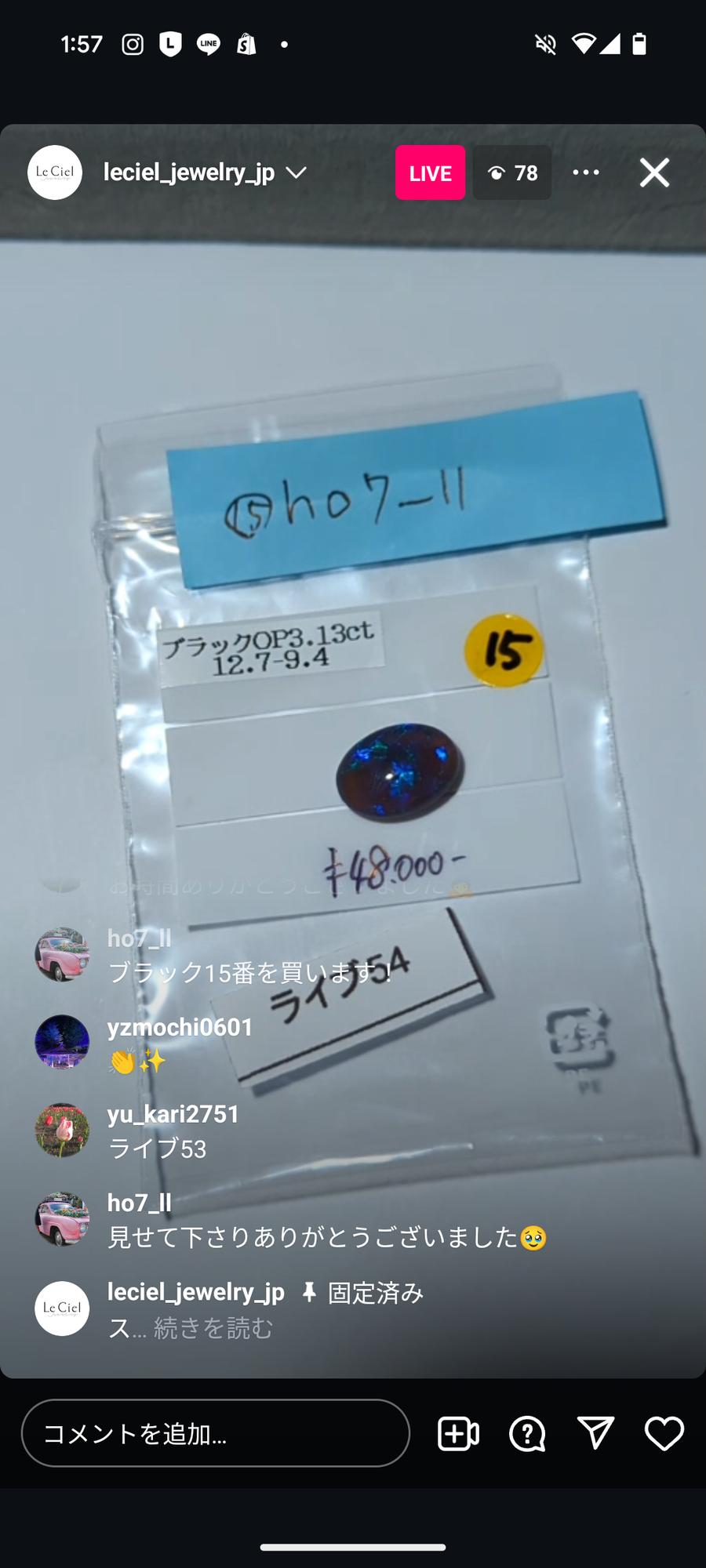The height and width of the screenshot is (1568, 706).
Task: Tap the comment field to add a comment
Action: tap(216, 1433)
